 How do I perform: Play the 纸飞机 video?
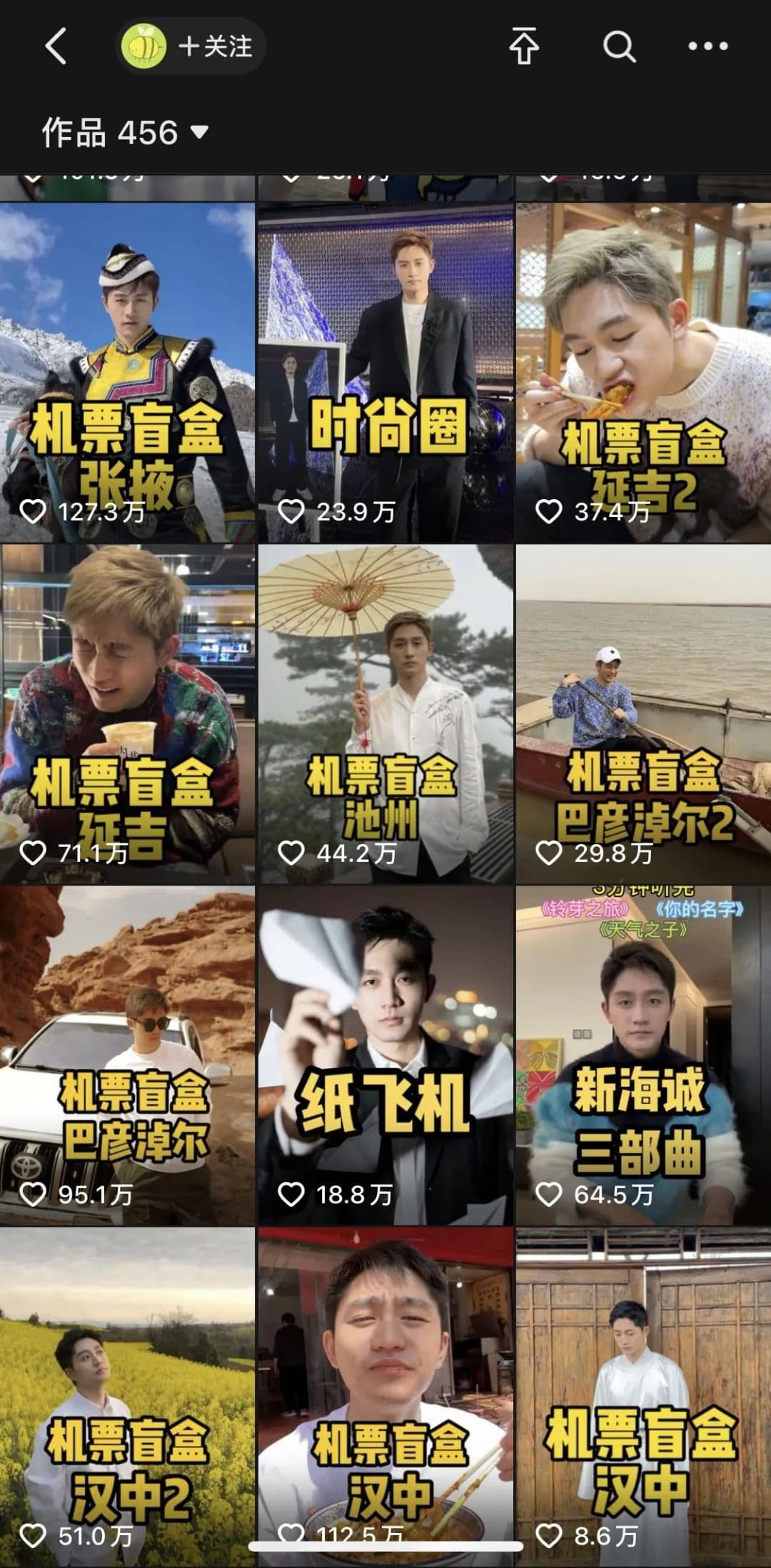[385, 1055]
